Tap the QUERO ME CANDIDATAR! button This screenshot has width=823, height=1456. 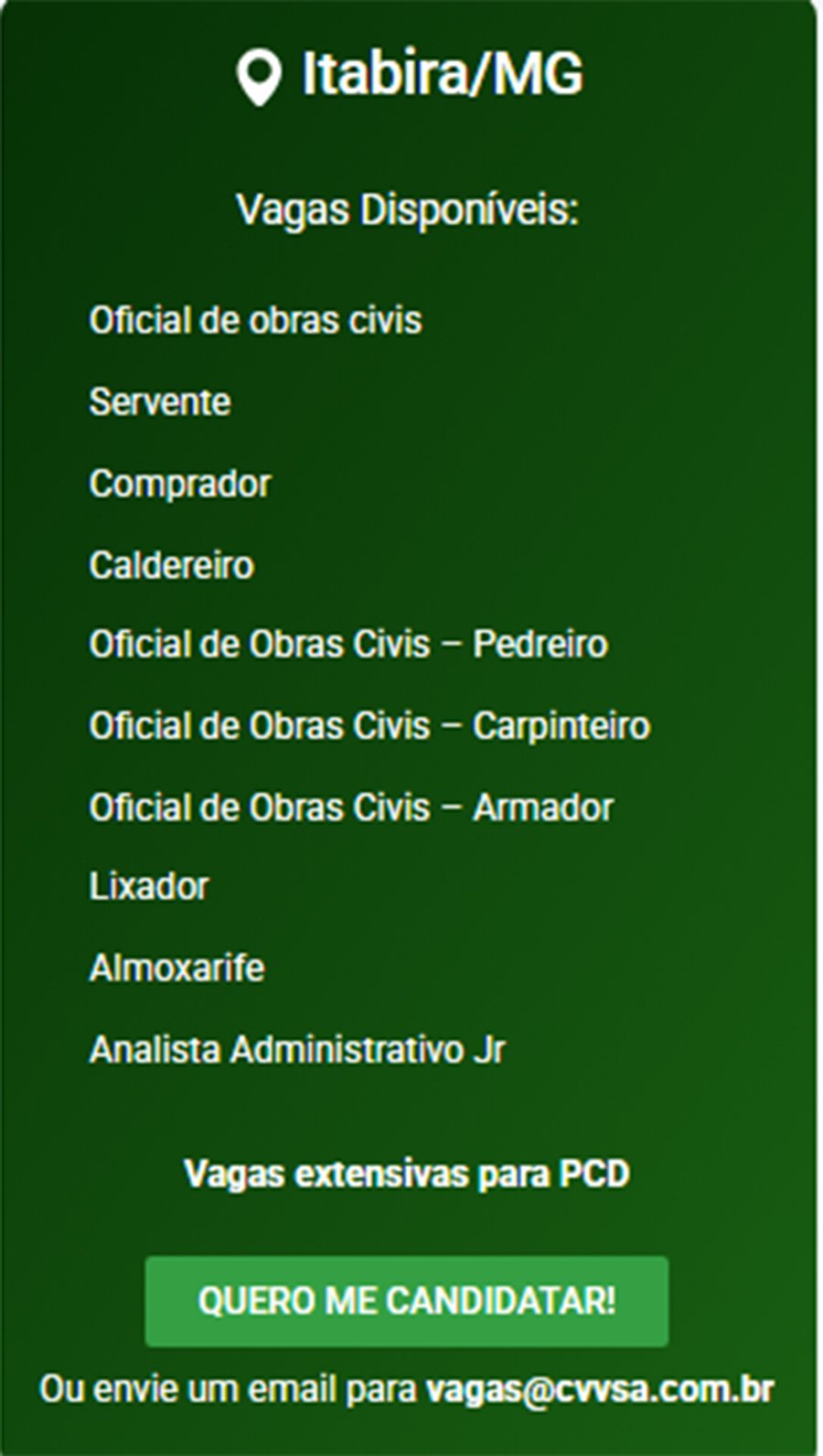click(x=406, y=1301)
